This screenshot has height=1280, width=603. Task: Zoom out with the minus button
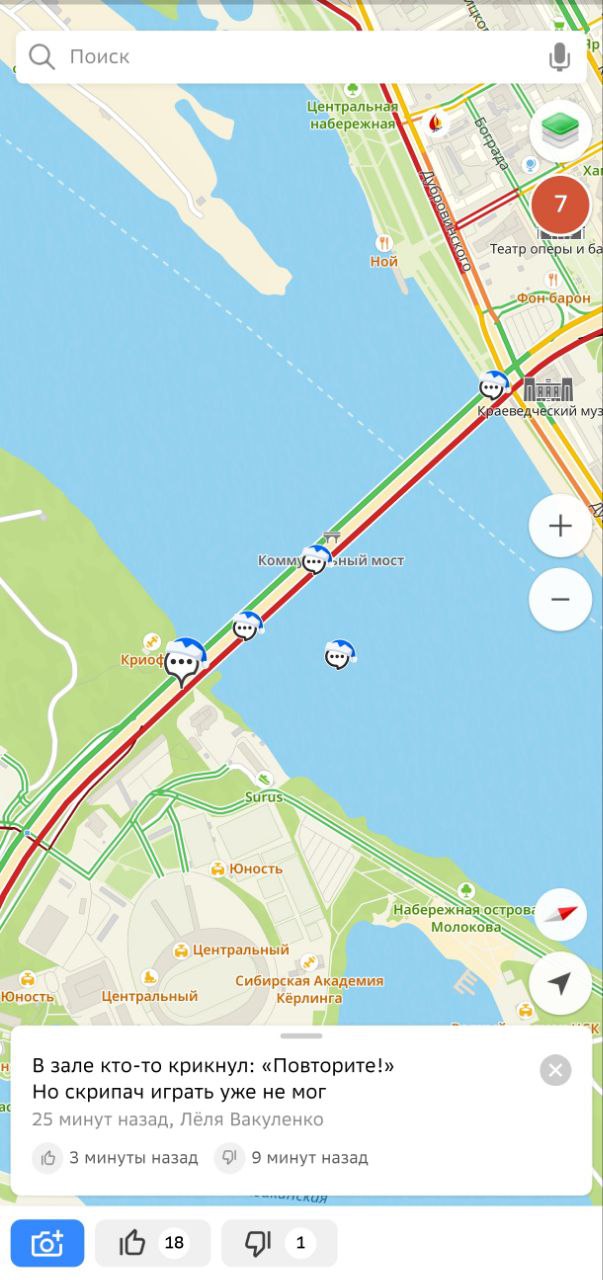[x=560, y=600]
